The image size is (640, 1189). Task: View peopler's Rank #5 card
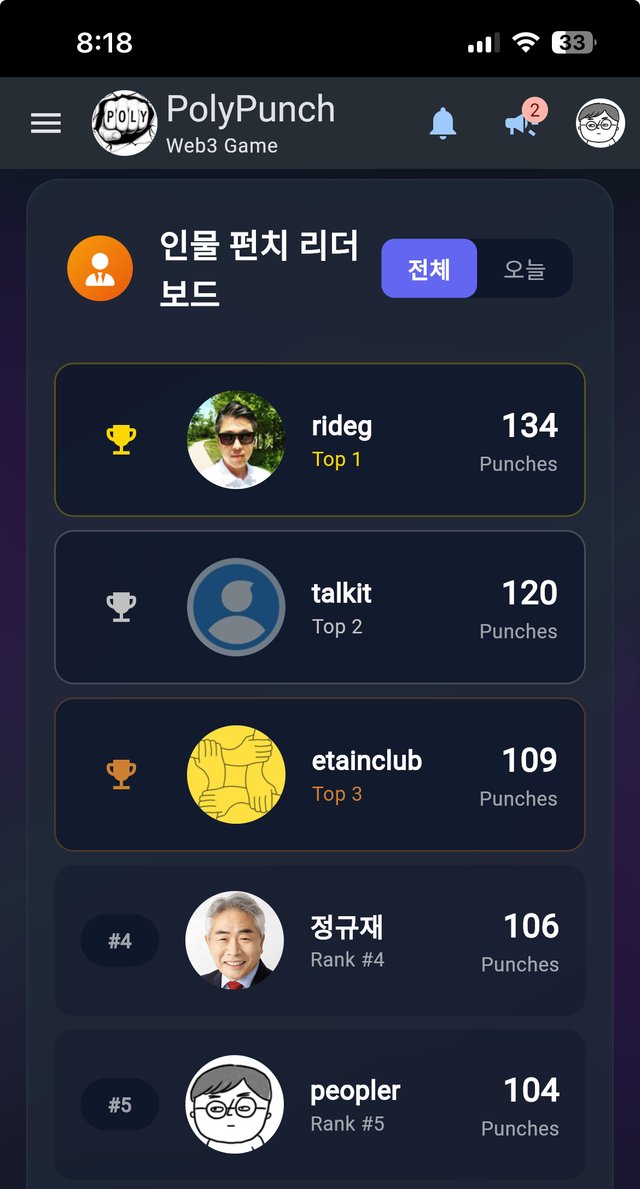tap(320, 1105)
